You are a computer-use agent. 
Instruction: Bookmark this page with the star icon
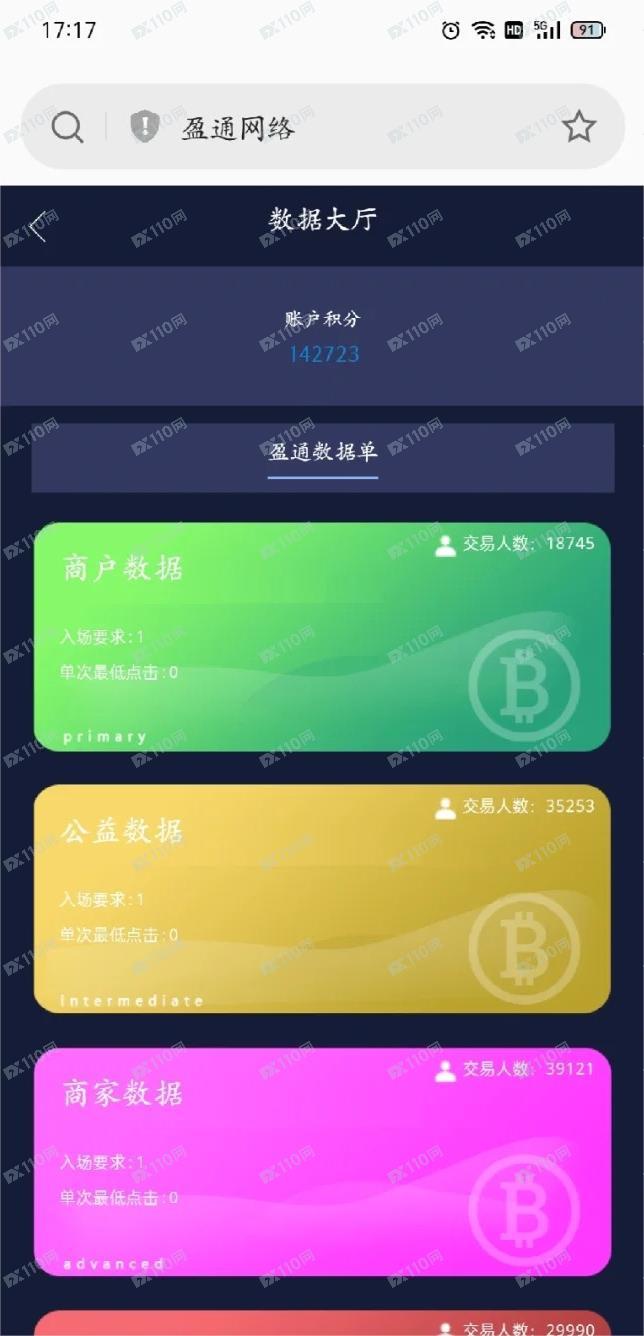pyautogui.click(x=579, y=127)
